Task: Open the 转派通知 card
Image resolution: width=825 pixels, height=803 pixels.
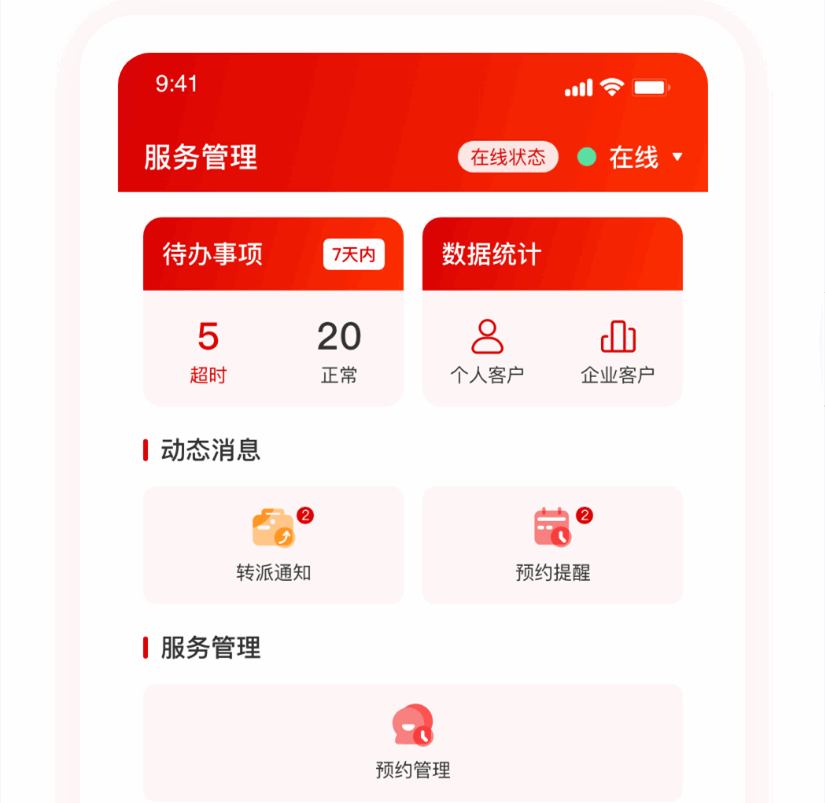Action: pyautogui.click(x=273, y=545)
